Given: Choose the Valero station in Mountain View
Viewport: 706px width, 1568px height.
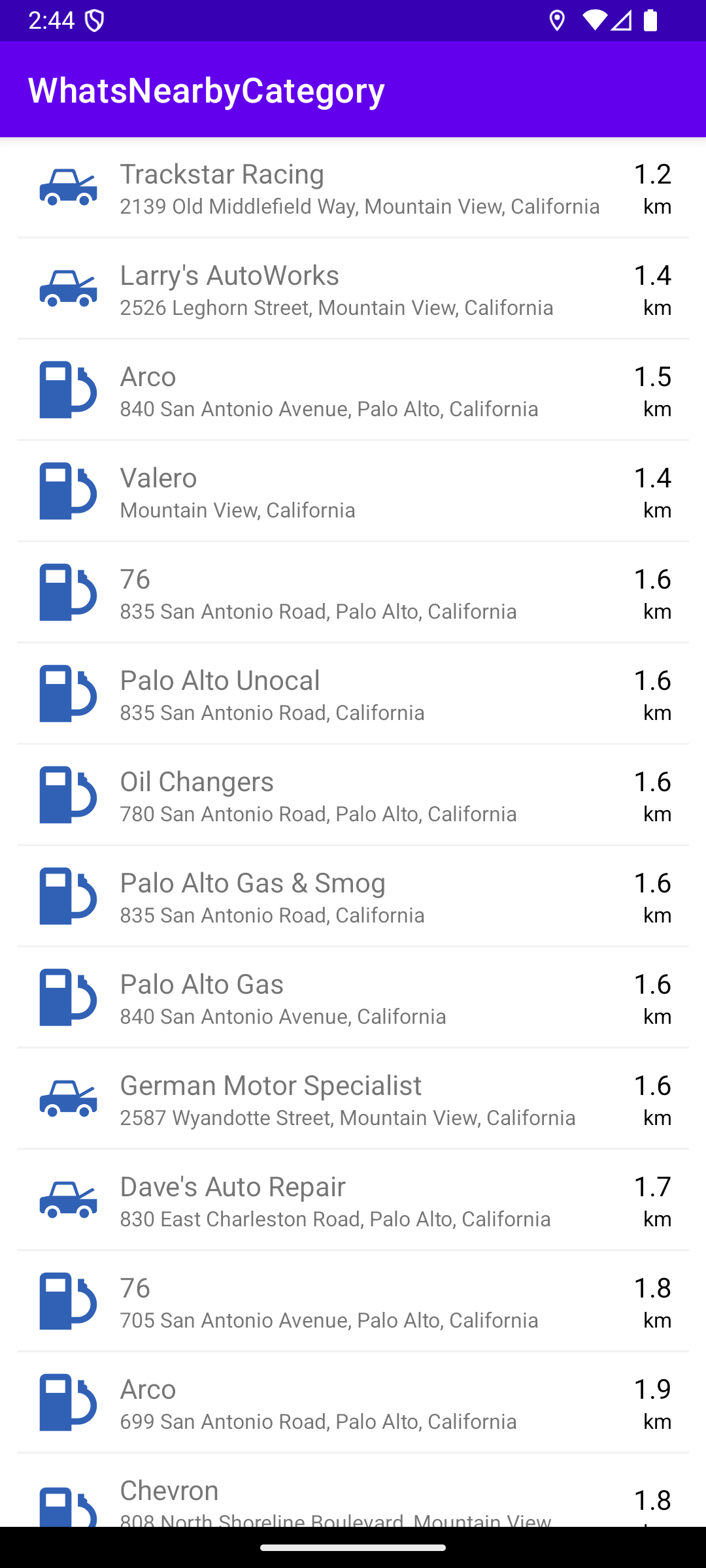Looking at the screenshot, I should coord(353,492).
